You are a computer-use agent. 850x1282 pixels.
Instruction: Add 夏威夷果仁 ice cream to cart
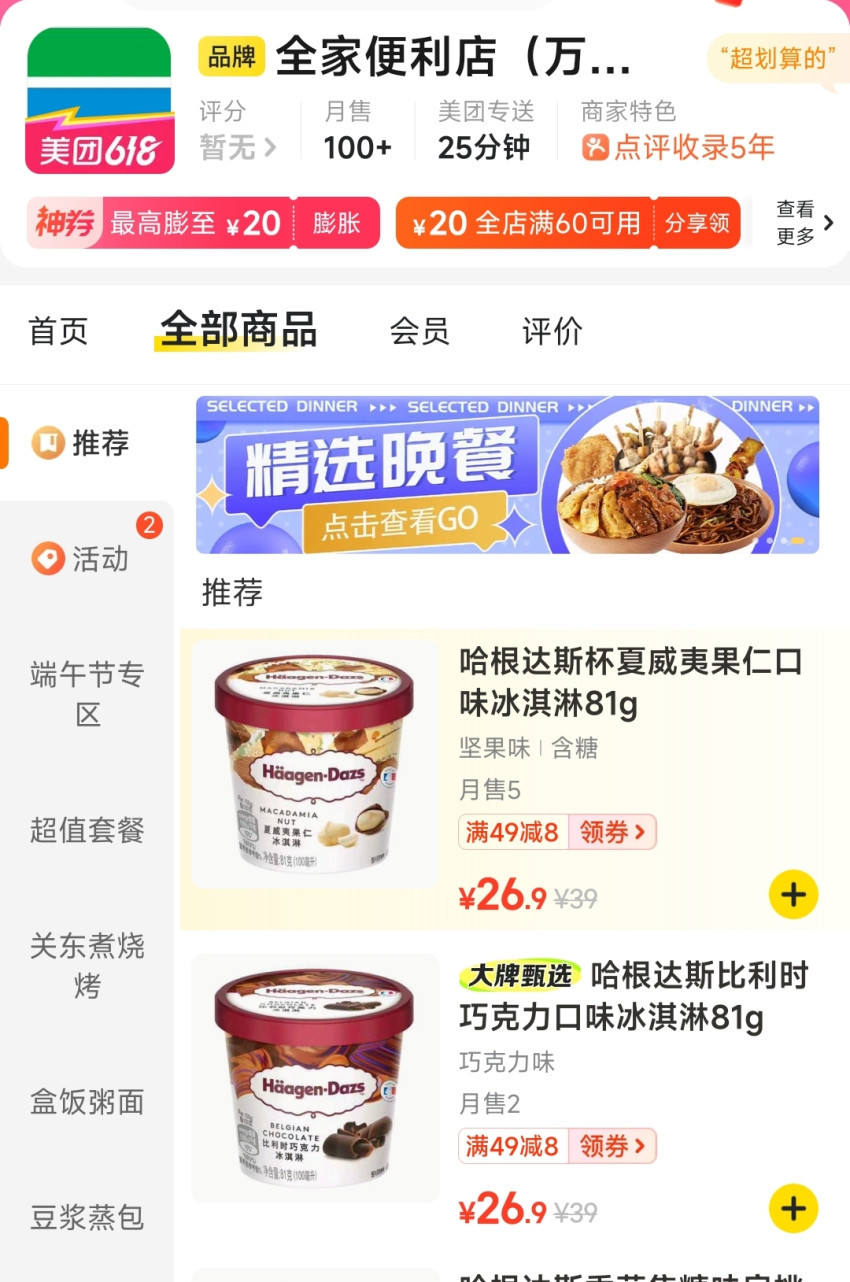(793, 894)
